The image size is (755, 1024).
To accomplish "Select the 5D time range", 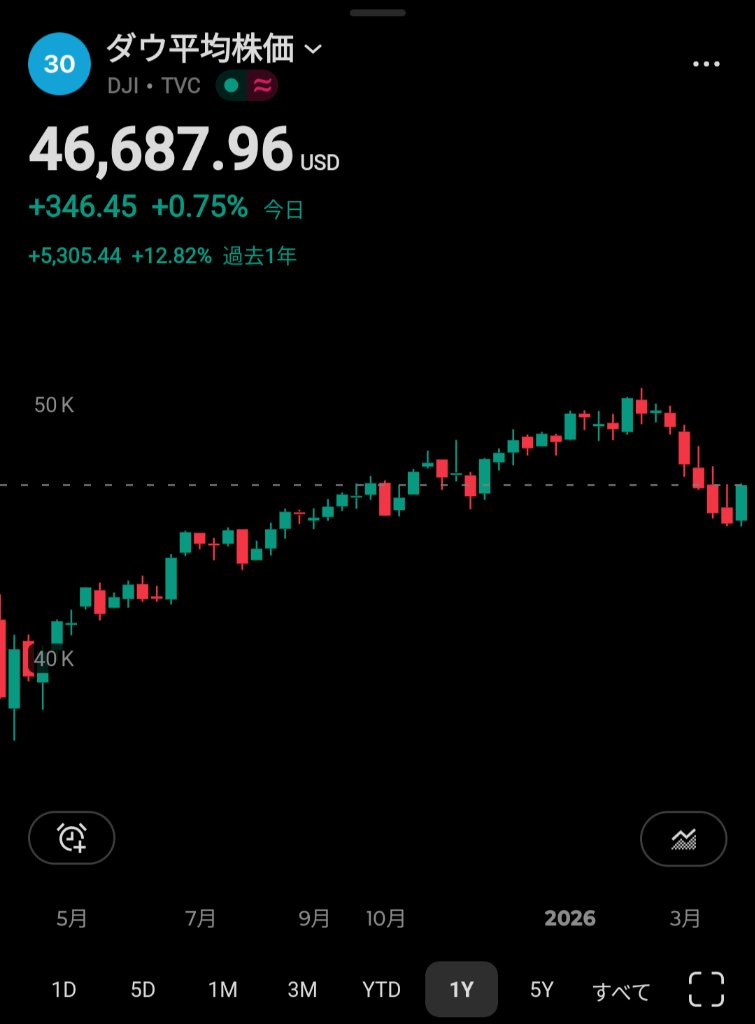I will (143, 990).
